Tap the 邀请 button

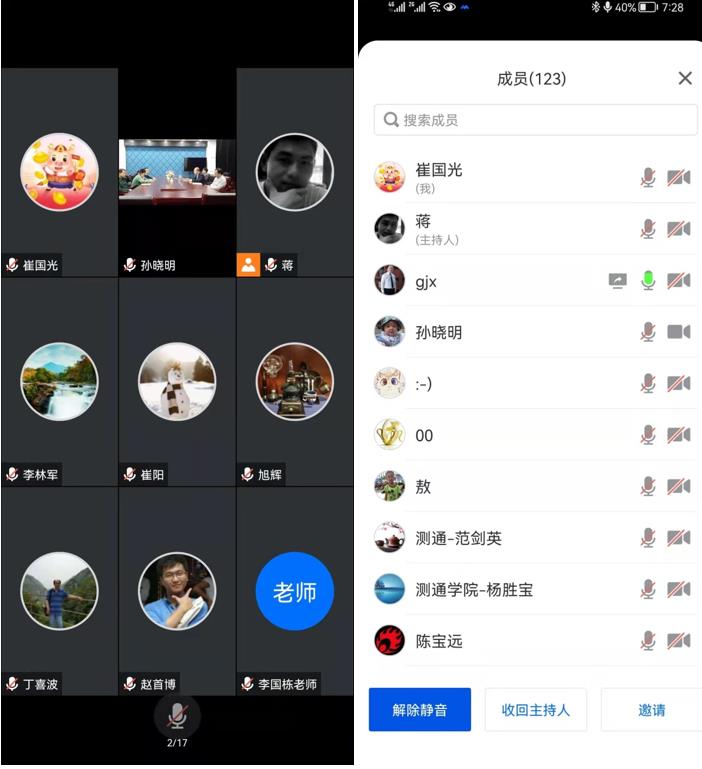click(651, 710)
